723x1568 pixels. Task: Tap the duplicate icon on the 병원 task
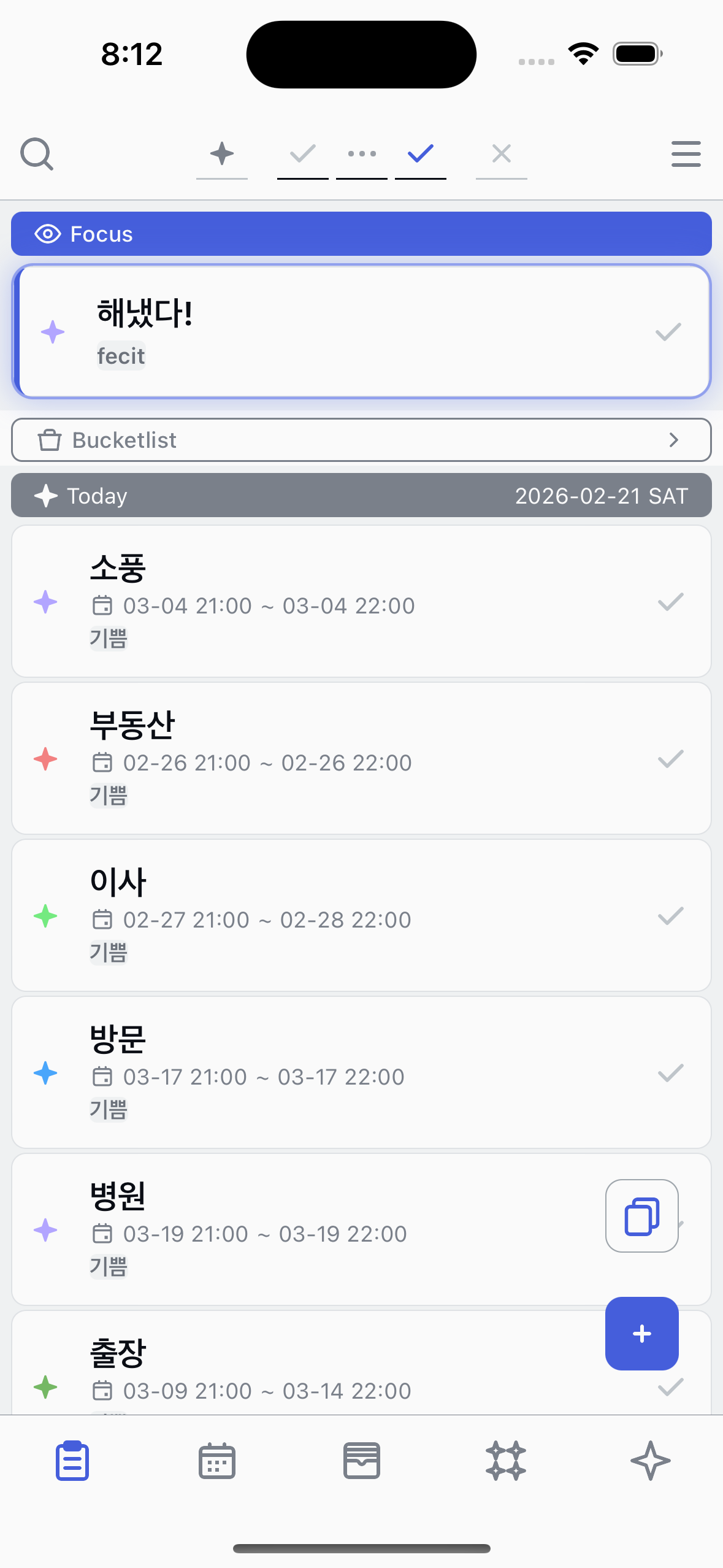(641, 1216)
